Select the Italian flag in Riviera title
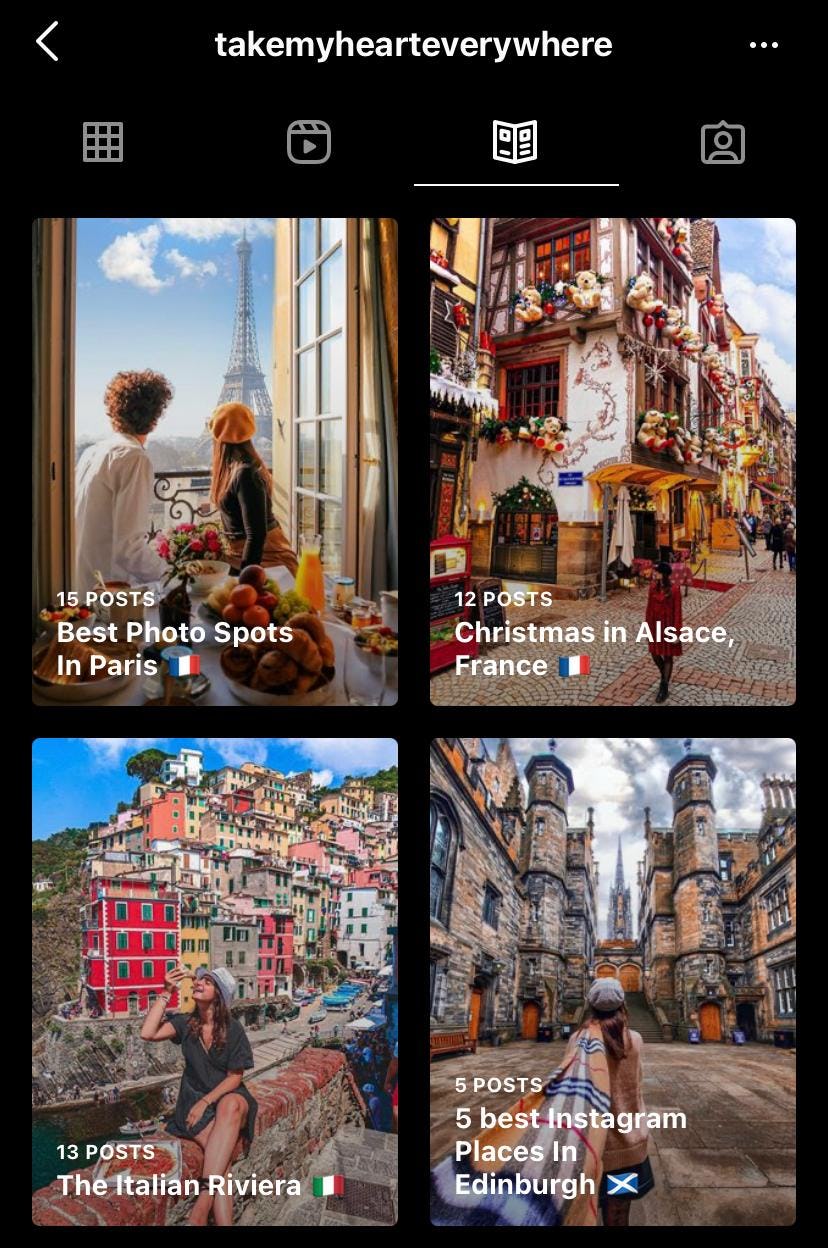828x1248 pixels. pos(327,1186)
